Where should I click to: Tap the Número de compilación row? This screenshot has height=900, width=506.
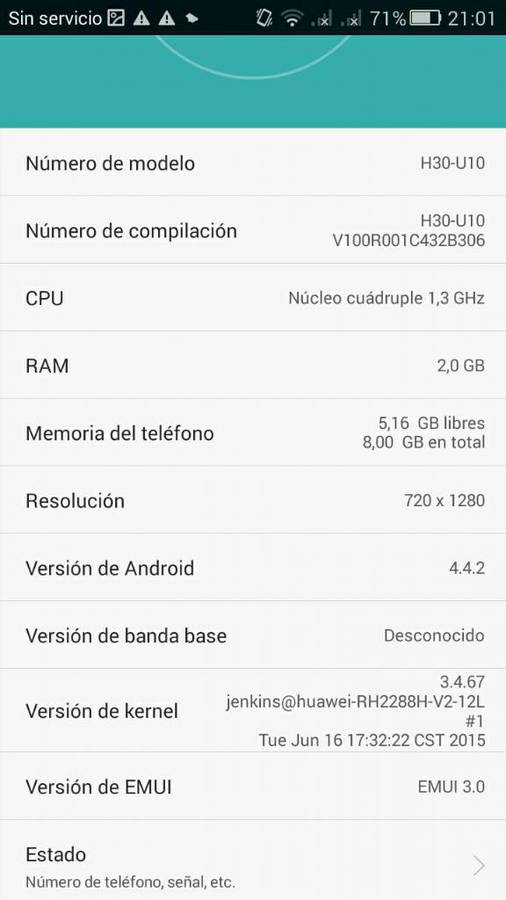pos(253,230)
